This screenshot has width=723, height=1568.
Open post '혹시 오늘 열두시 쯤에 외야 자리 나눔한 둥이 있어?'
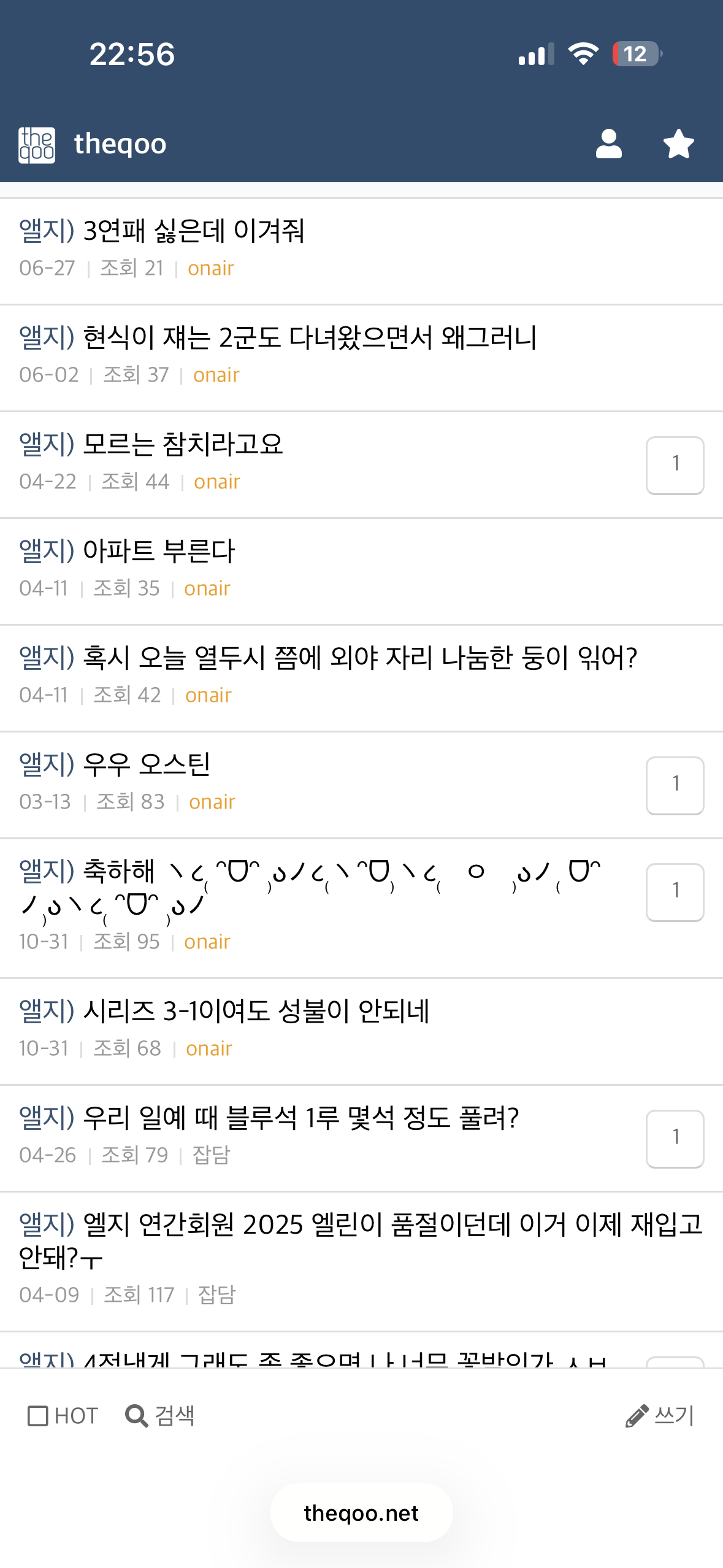pos(360,658)
